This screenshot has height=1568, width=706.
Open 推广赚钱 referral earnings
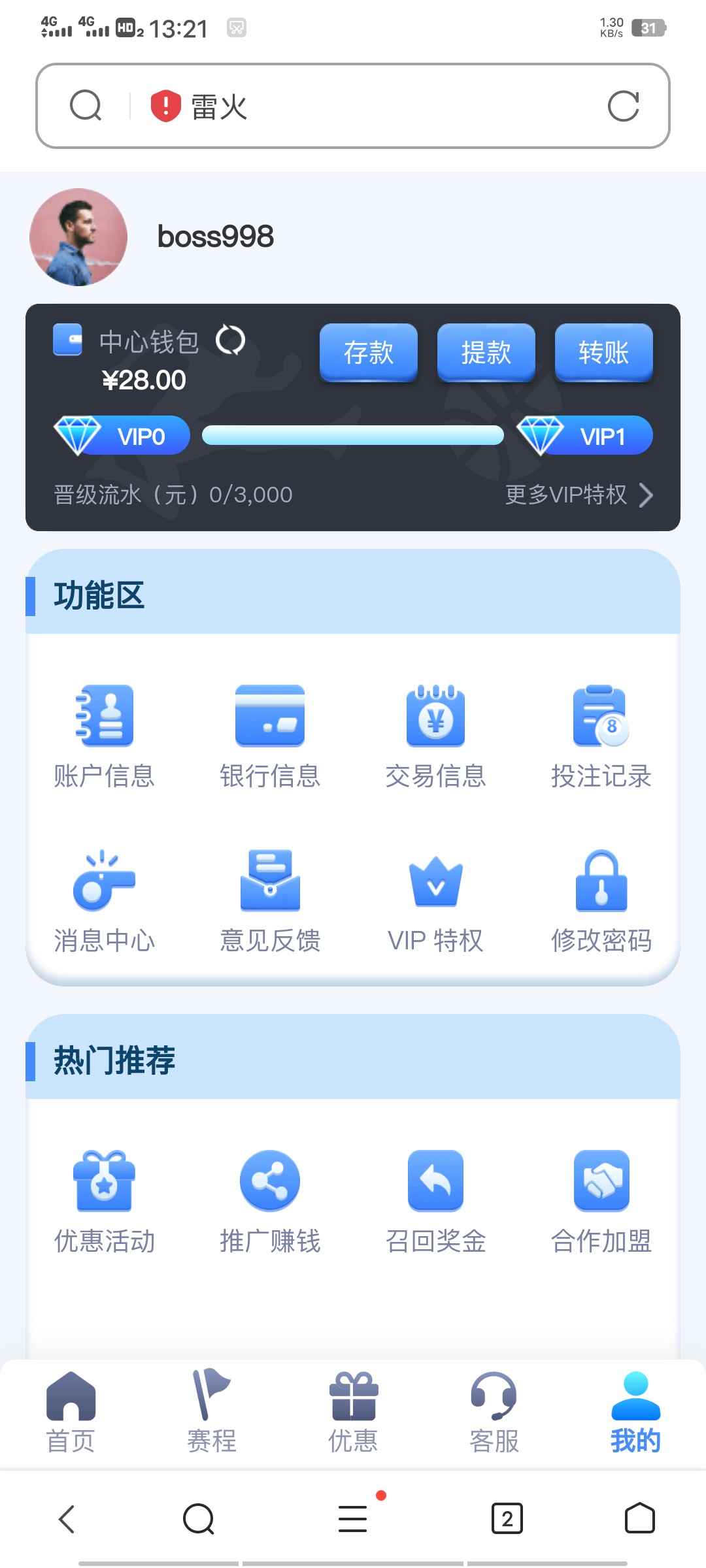click(x=270, y=1201)
